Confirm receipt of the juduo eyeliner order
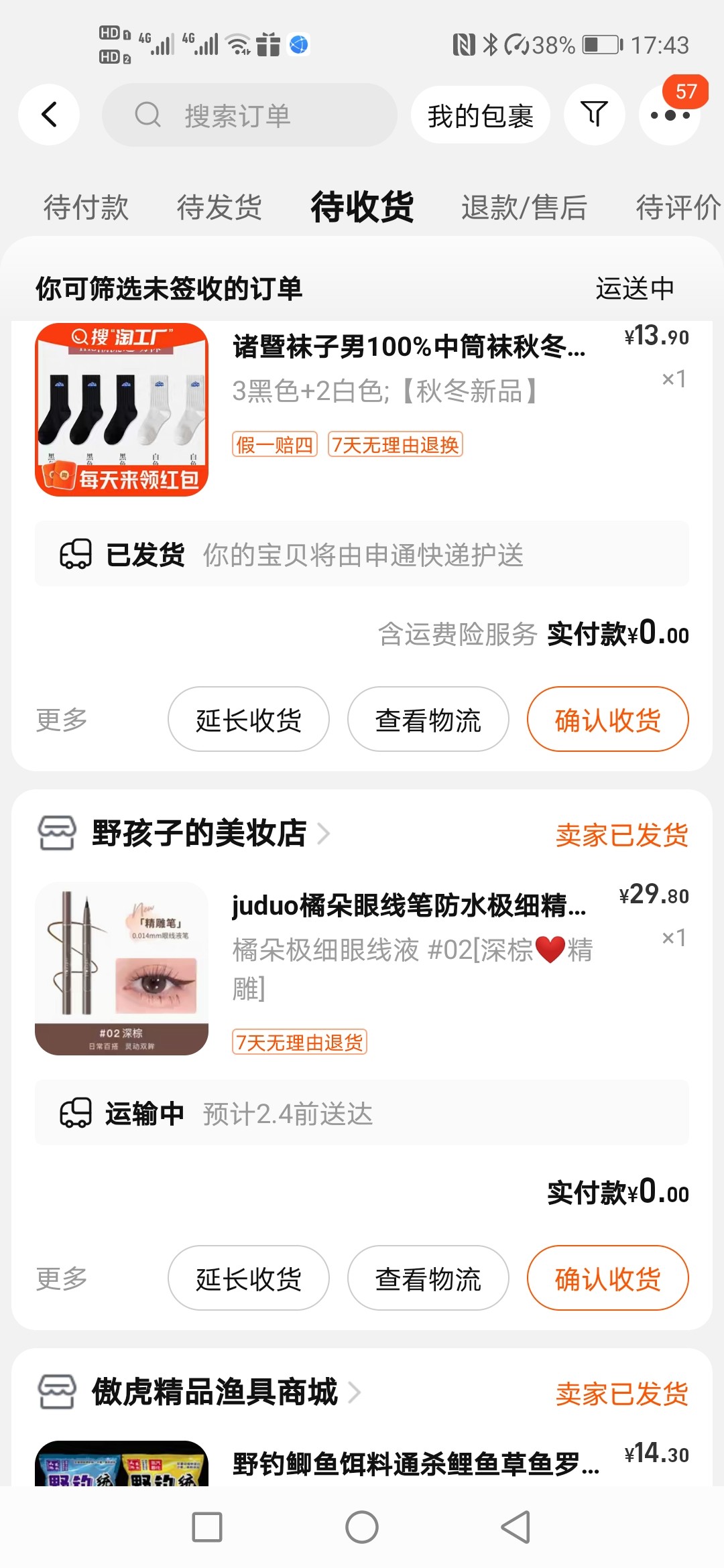 tap(607, 1279)
